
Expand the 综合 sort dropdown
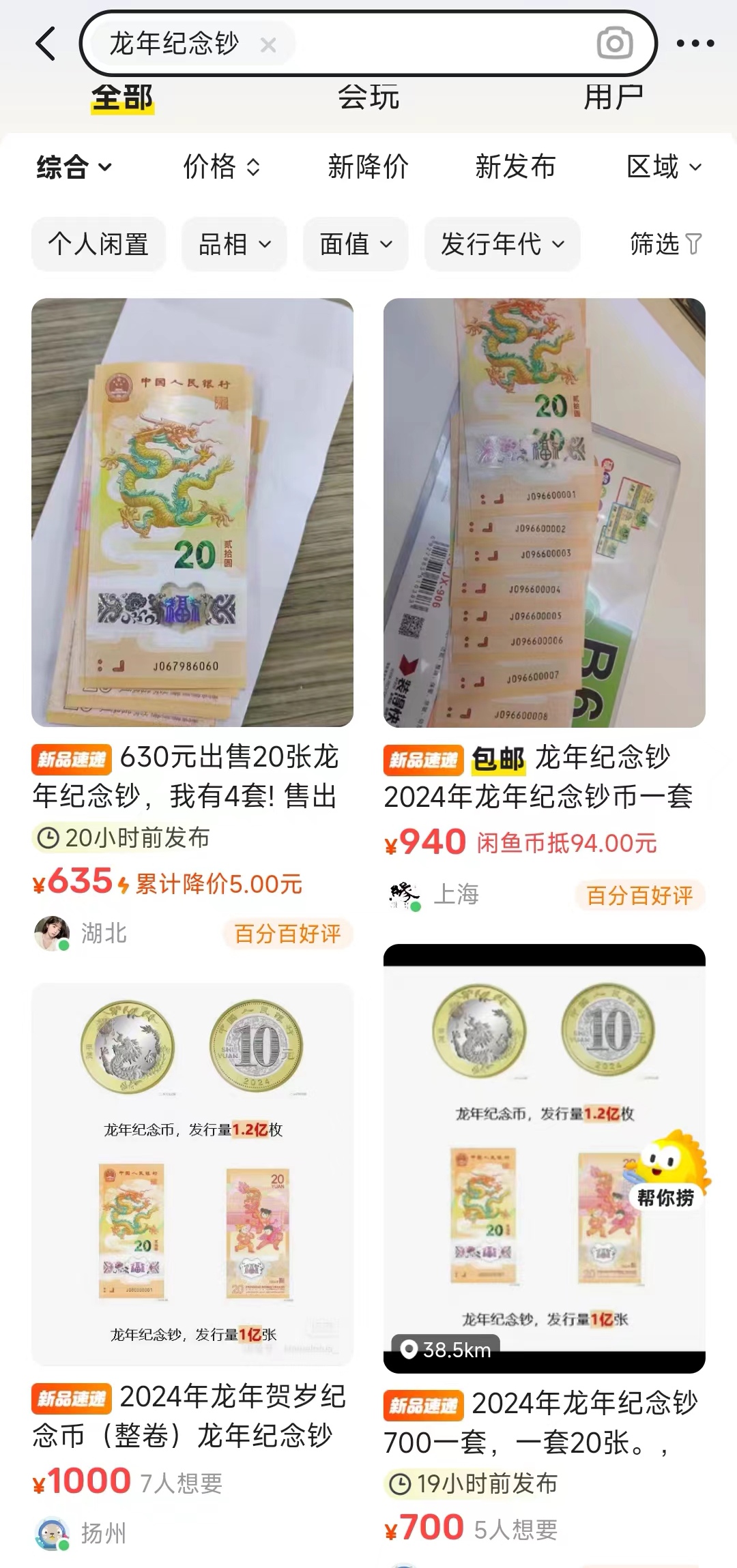[74, 167]
